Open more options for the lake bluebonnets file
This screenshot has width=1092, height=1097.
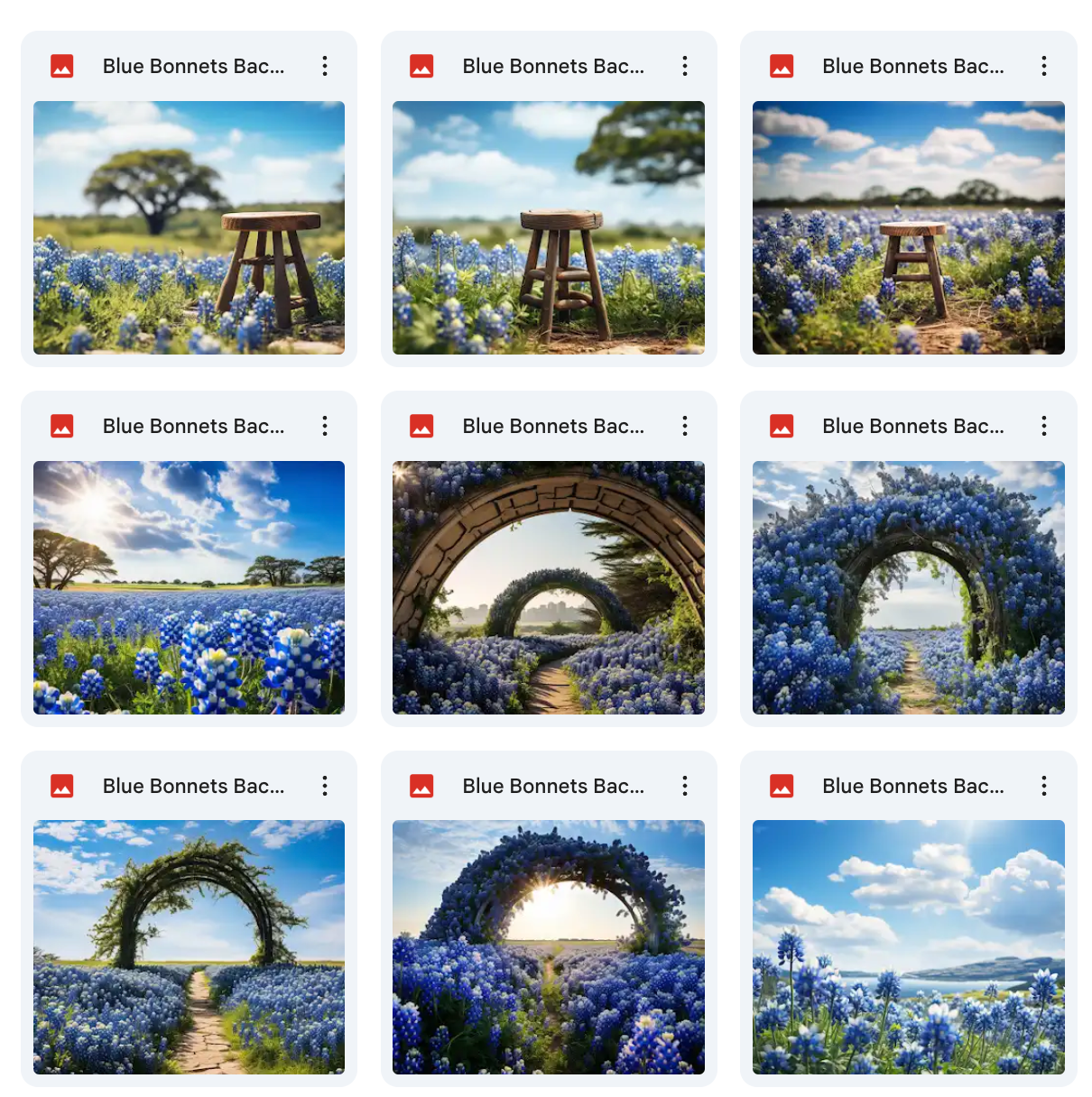coord(1044,786)
